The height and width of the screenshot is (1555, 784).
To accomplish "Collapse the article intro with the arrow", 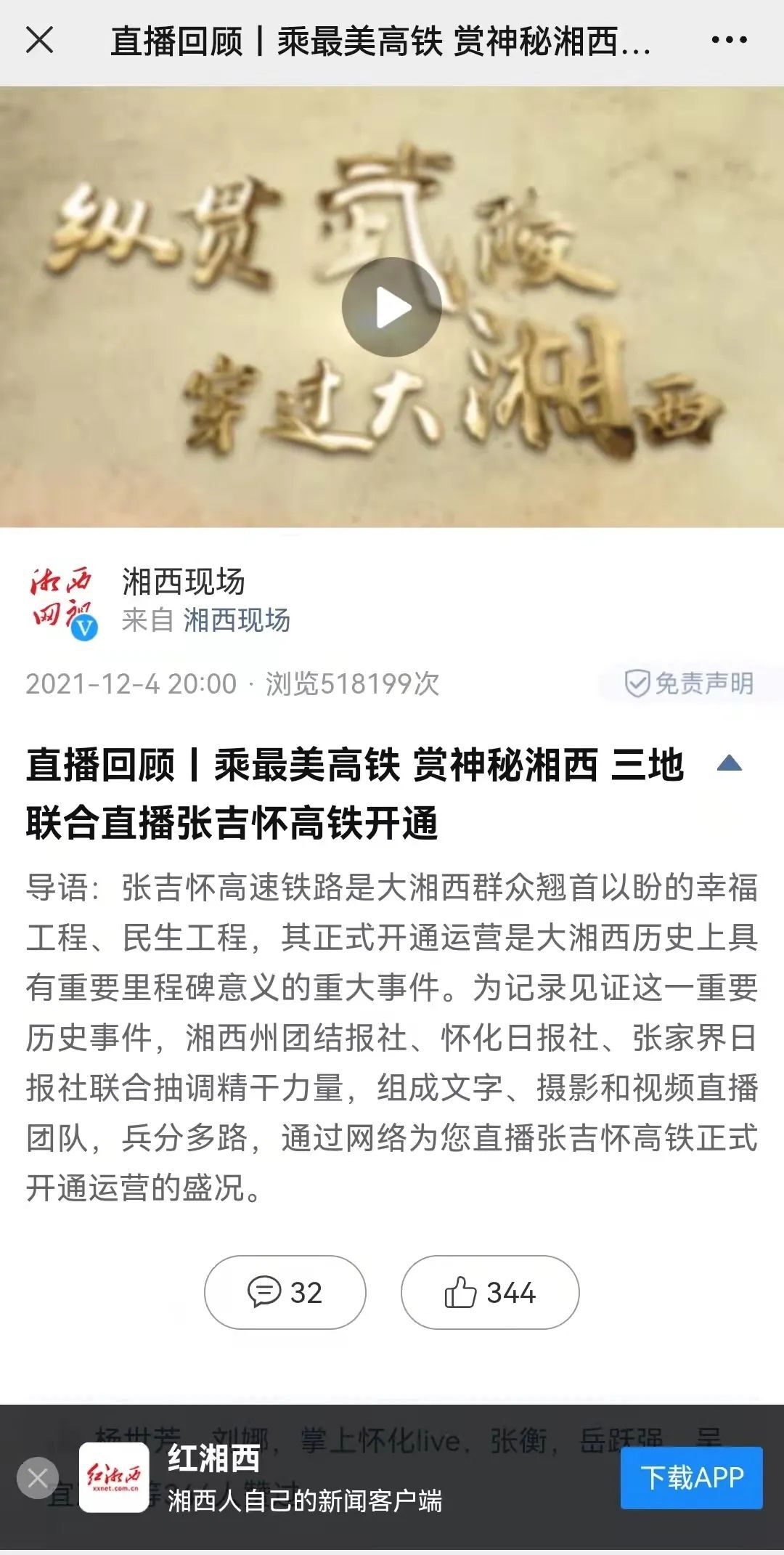I will pos(729,763).
